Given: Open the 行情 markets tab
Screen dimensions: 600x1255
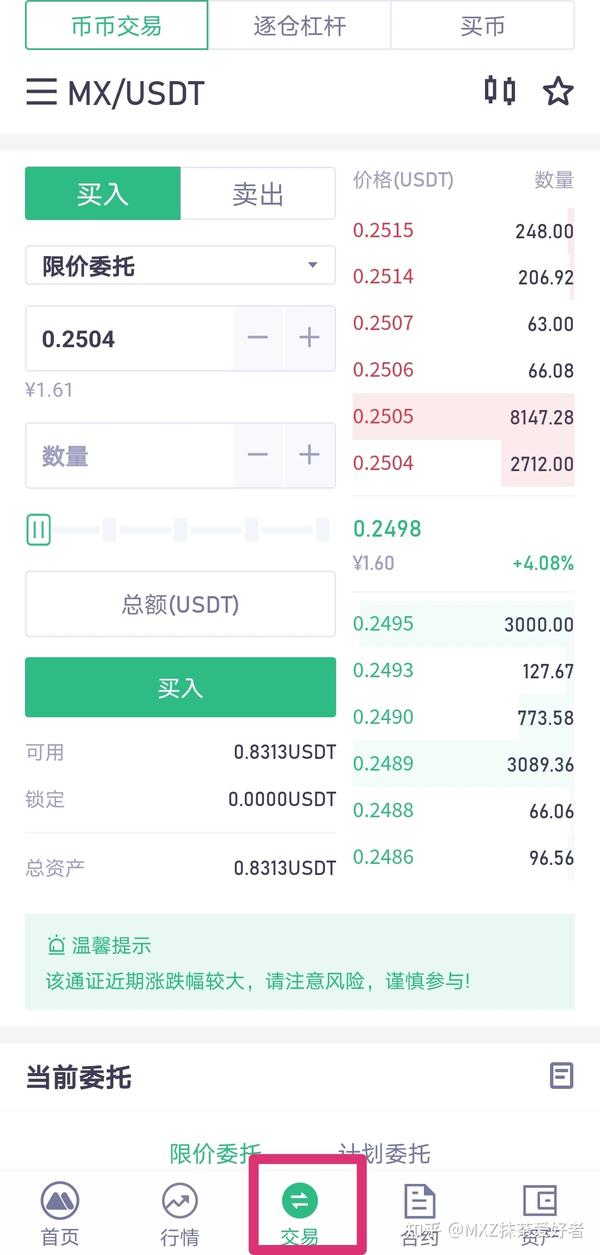Looking at the screenshot, I should click(180, 1214).
